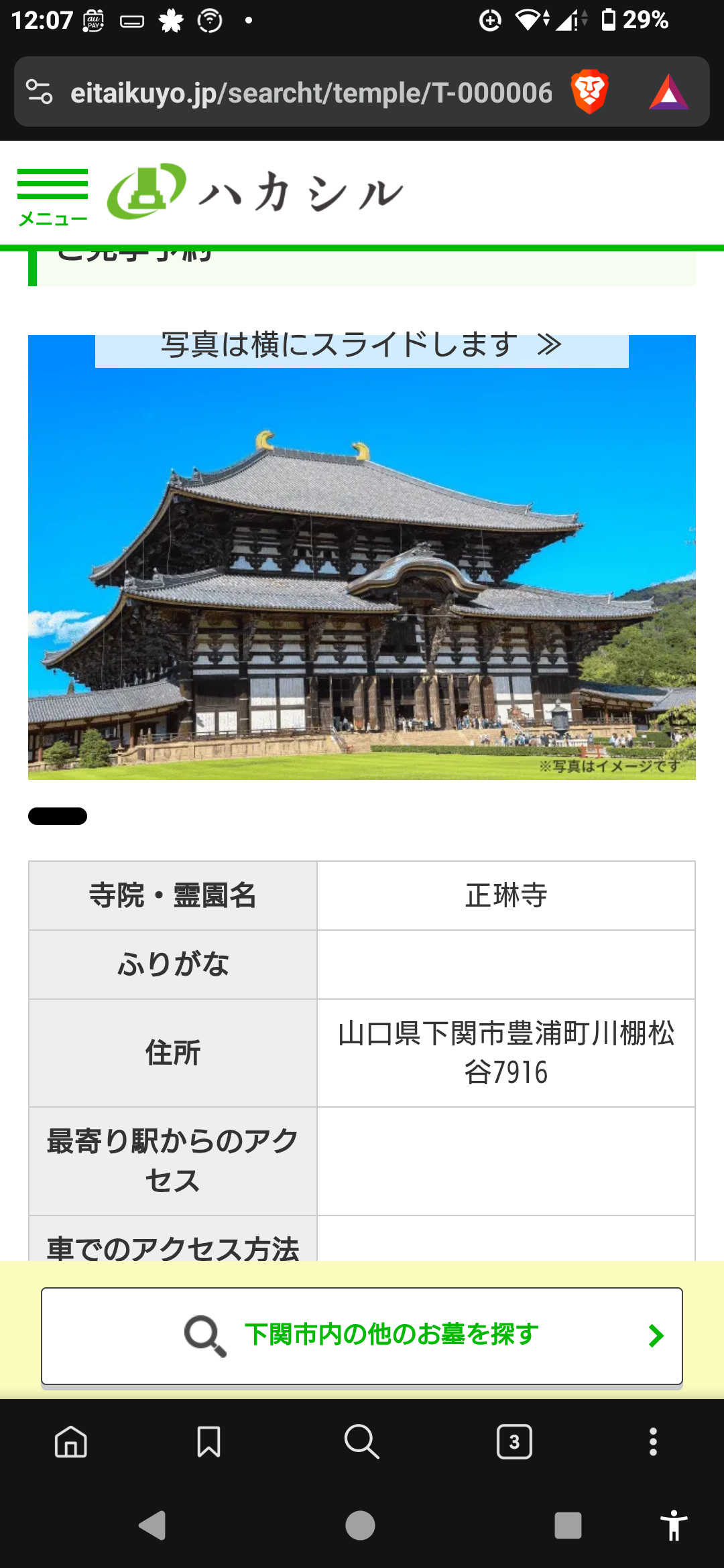Open the tab switcher showing 3 tabs
The image size is (724, 1568).
click(514, 1441)
